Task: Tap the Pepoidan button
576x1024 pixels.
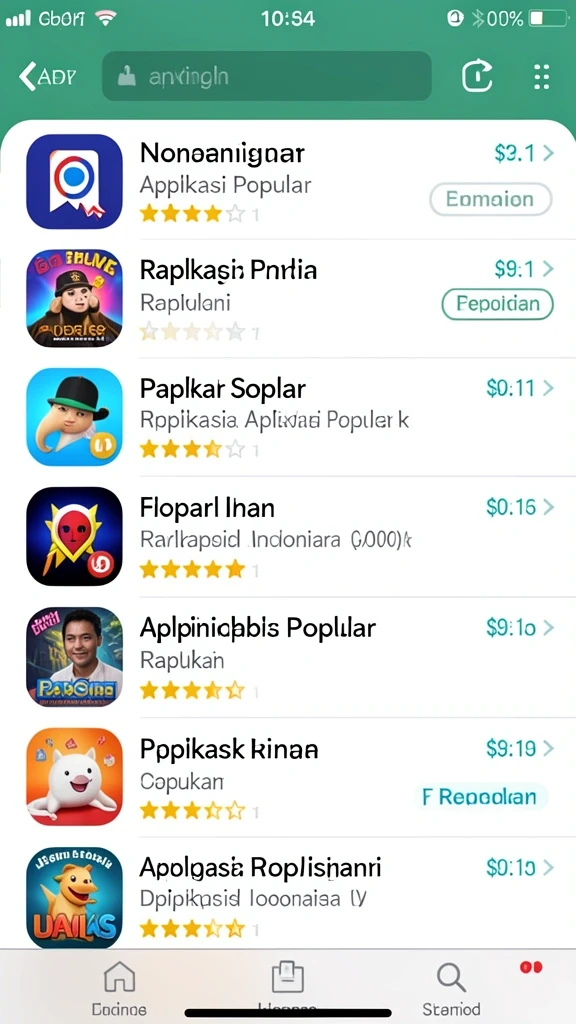Action: click(498, 304)
